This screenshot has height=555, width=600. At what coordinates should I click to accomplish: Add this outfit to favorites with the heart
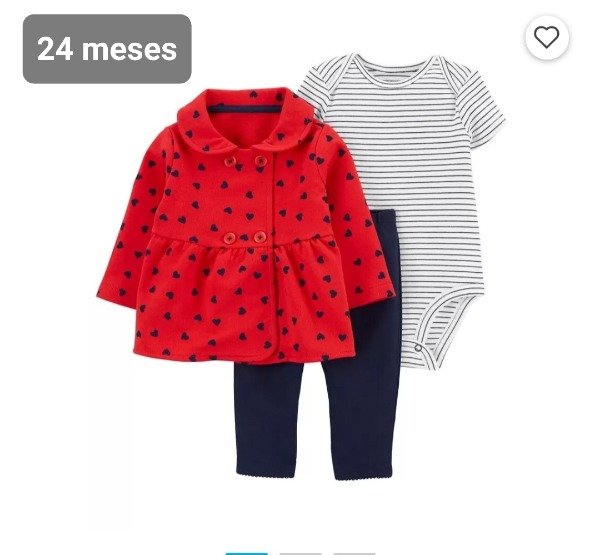point(546,38)
